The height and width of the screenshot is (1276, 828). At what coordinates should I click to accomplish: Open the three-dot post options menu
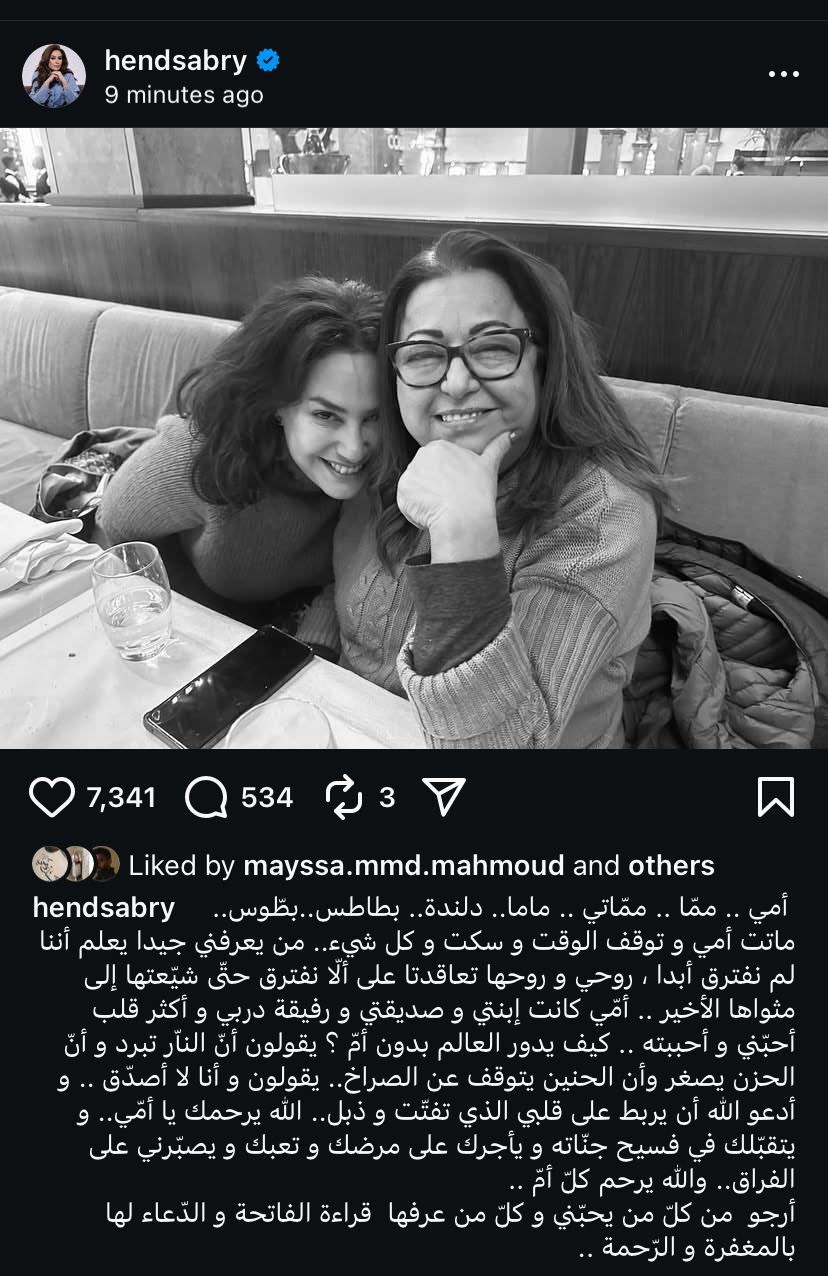coord(783,75)
